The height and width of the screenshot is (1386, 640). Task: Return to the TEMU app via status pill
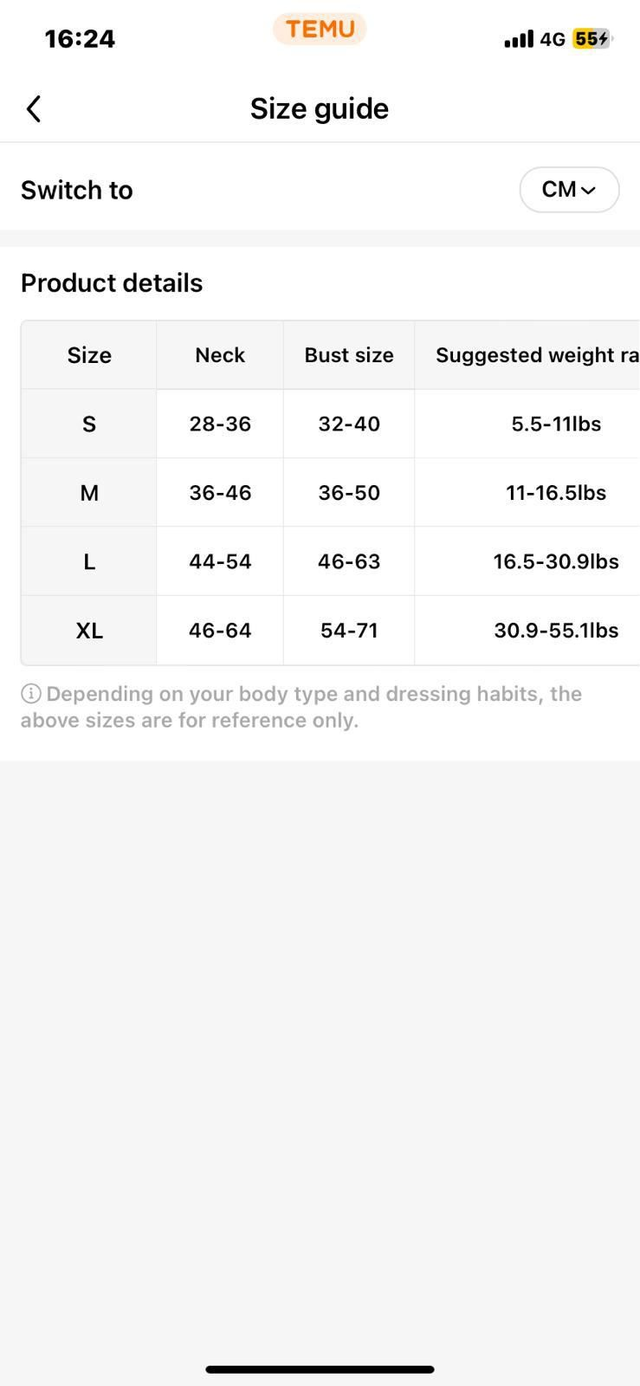[x=319, y=30]
